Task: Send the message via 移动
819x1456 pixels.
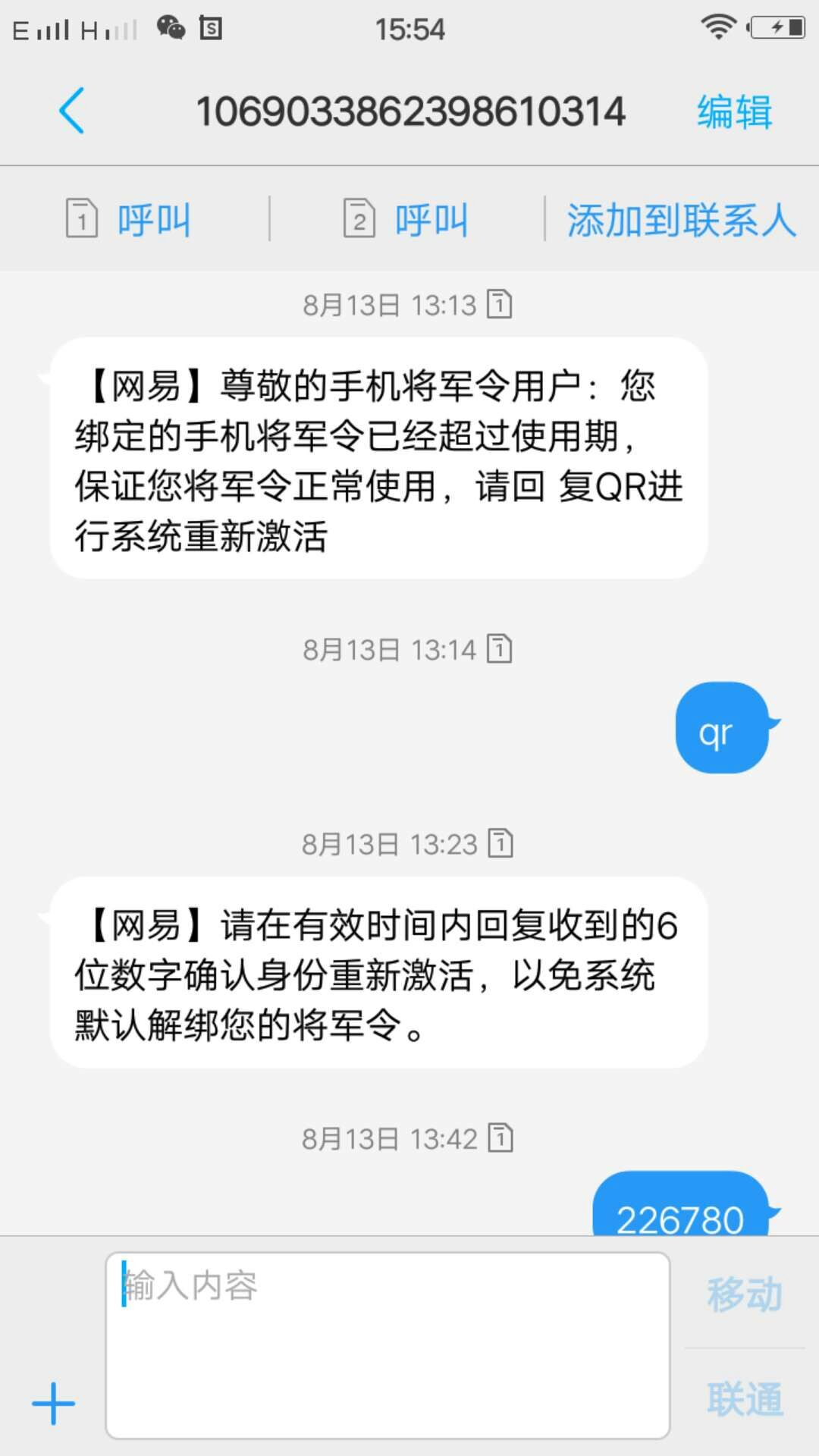Action: (744, 1294)
